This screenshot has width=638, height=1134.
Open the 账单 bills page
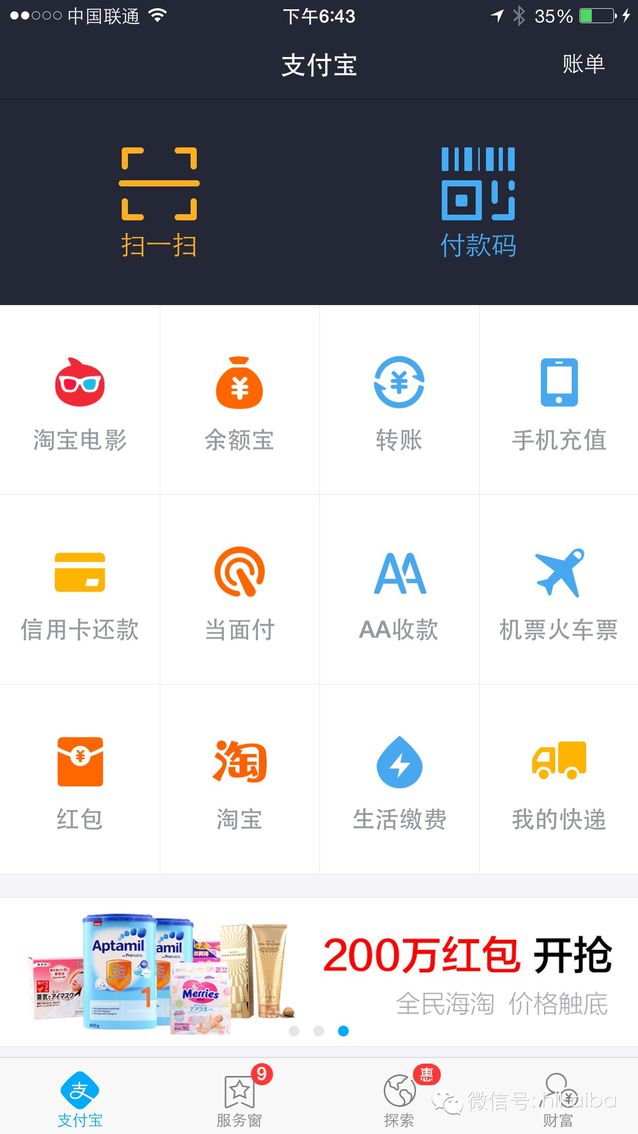pyautogui.click(x=583, y=64)
